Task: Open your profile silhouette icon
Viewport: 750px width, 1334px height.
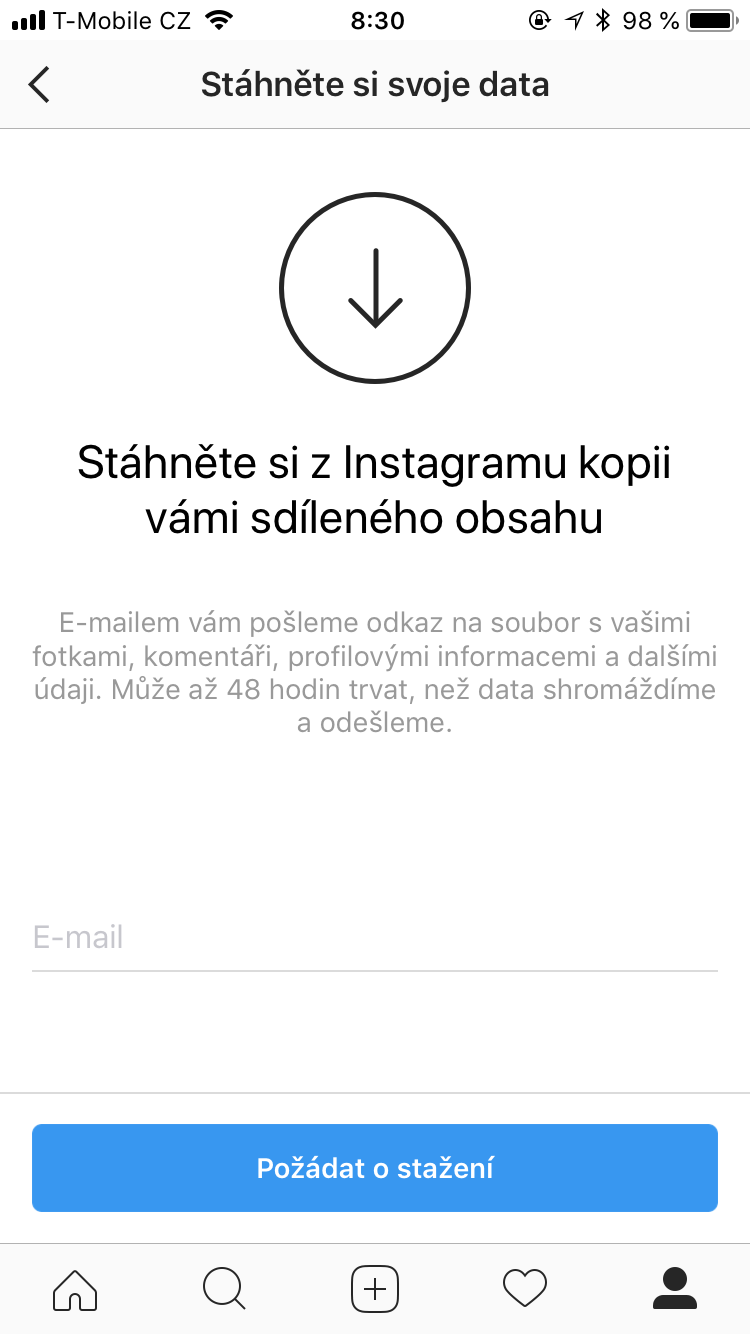Action: click(675, 1289)
